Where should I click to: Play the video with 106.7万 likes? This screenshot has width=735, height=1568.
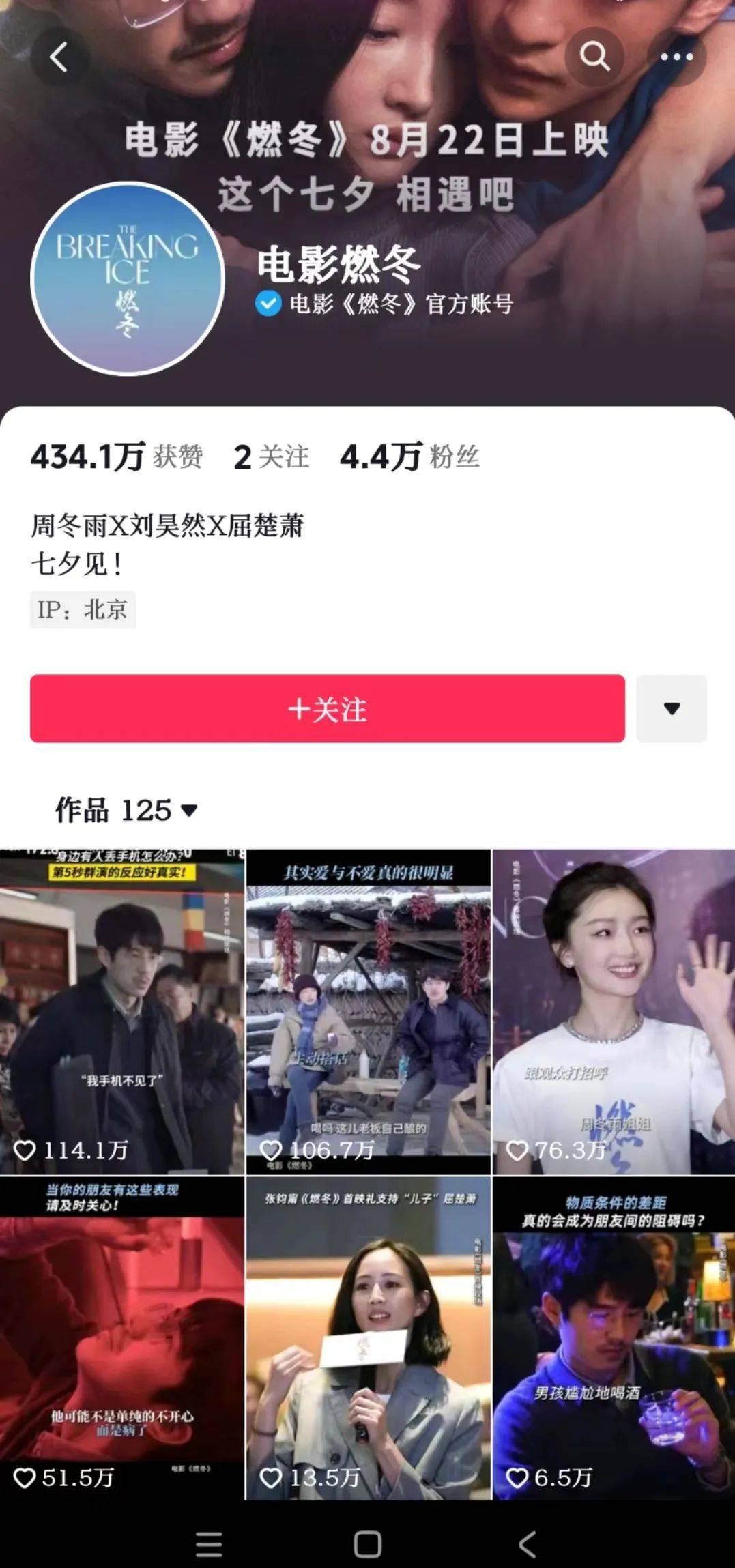[368, 1011]
